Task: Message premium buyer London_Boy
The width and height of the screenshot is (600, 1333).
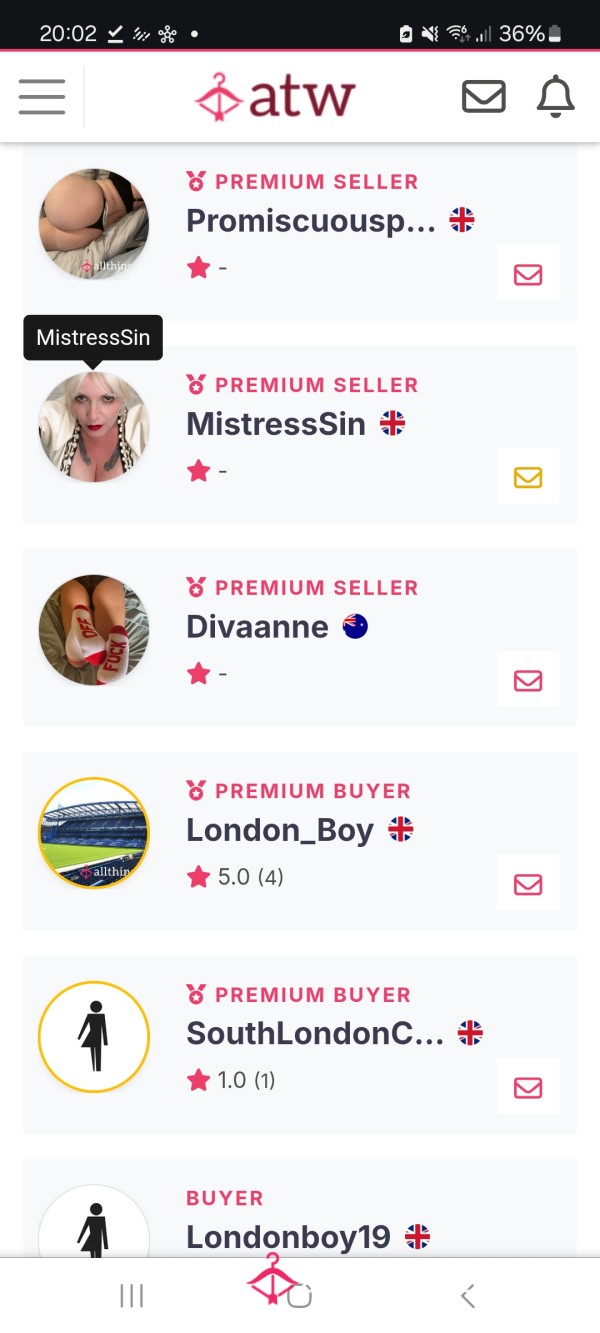Action: (528, 884)
